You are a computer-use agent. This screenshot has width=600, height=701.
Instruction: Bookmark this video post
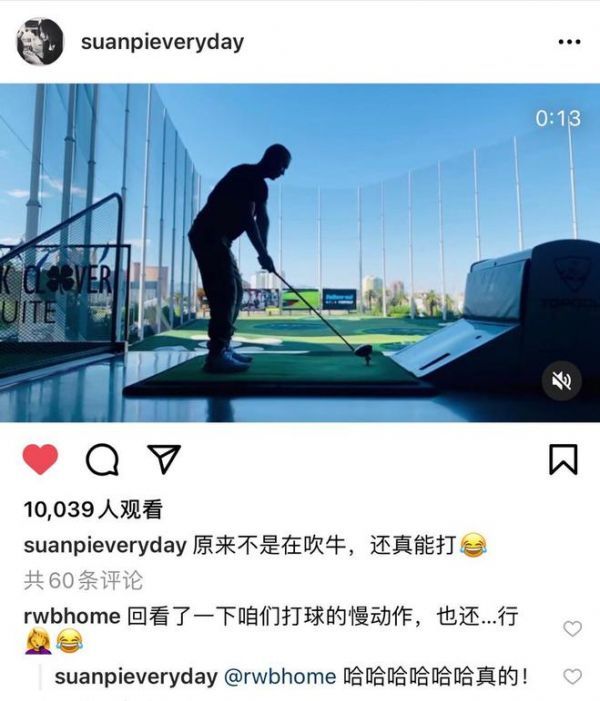coord(563,459)
